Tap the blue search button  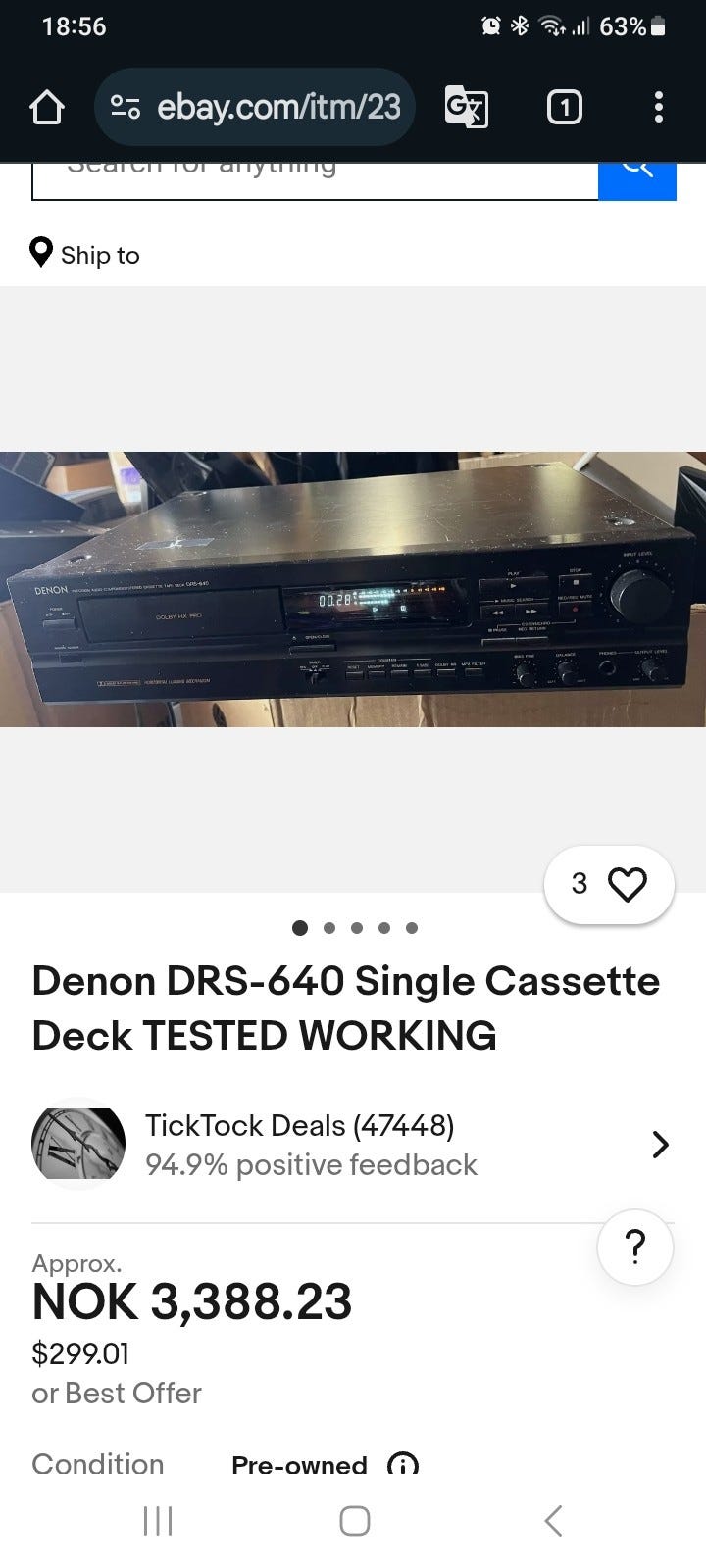click(637, 179)
